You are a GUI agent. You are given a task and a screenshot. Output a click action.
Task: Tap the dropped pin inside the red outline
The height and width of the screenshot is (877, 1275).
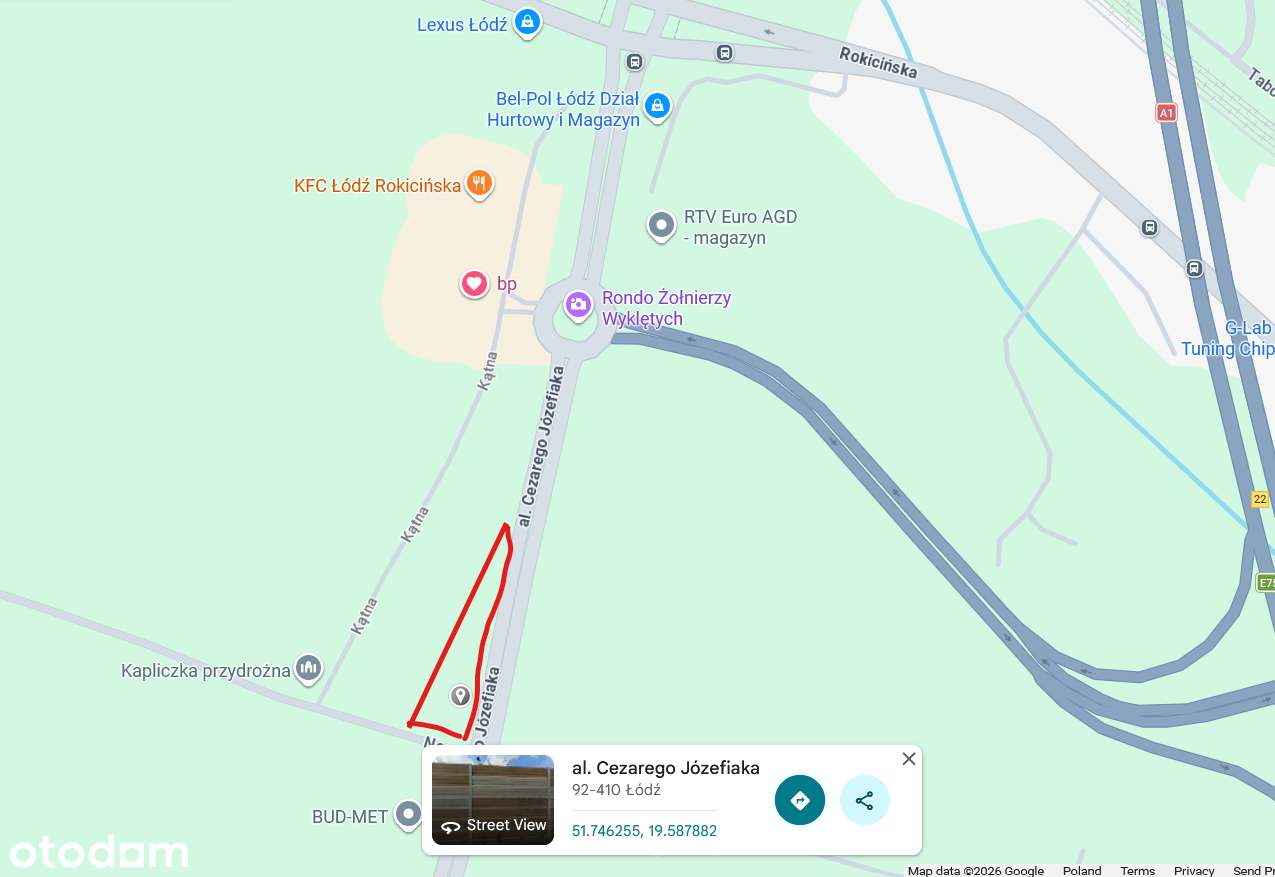click(x=460, y=695)
